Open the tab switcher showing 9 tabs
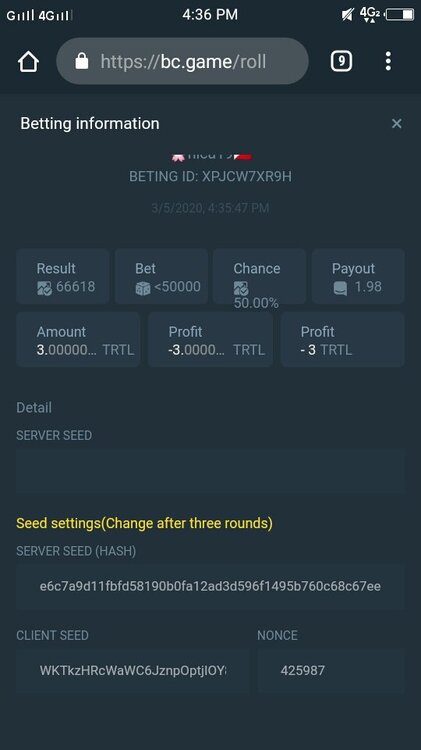The image size is (421, 750). 341,61
